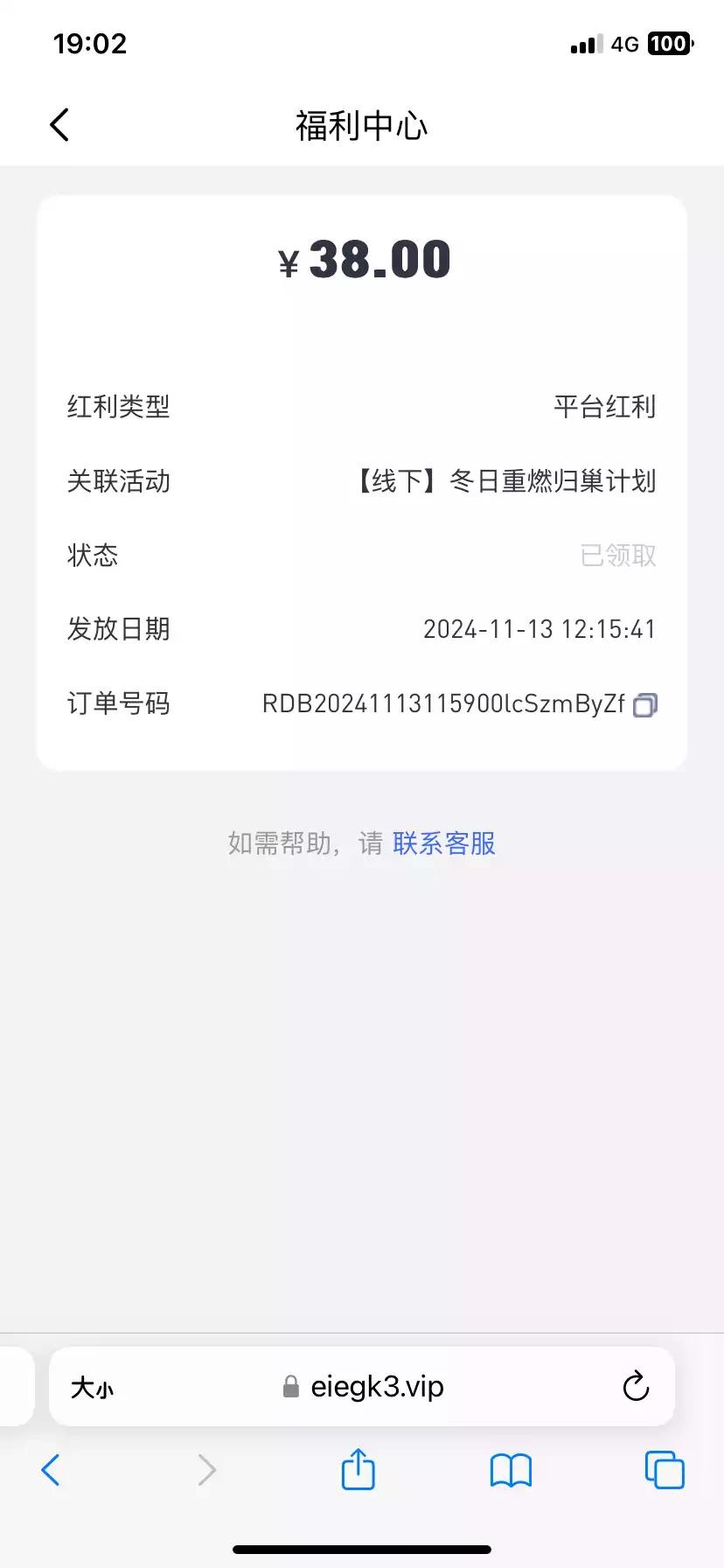The height and width of the screenshot is (1568, 724).
Task: Tap the issue date 2024-11-13 12:15:41
Action: click(x=540, y=629)
